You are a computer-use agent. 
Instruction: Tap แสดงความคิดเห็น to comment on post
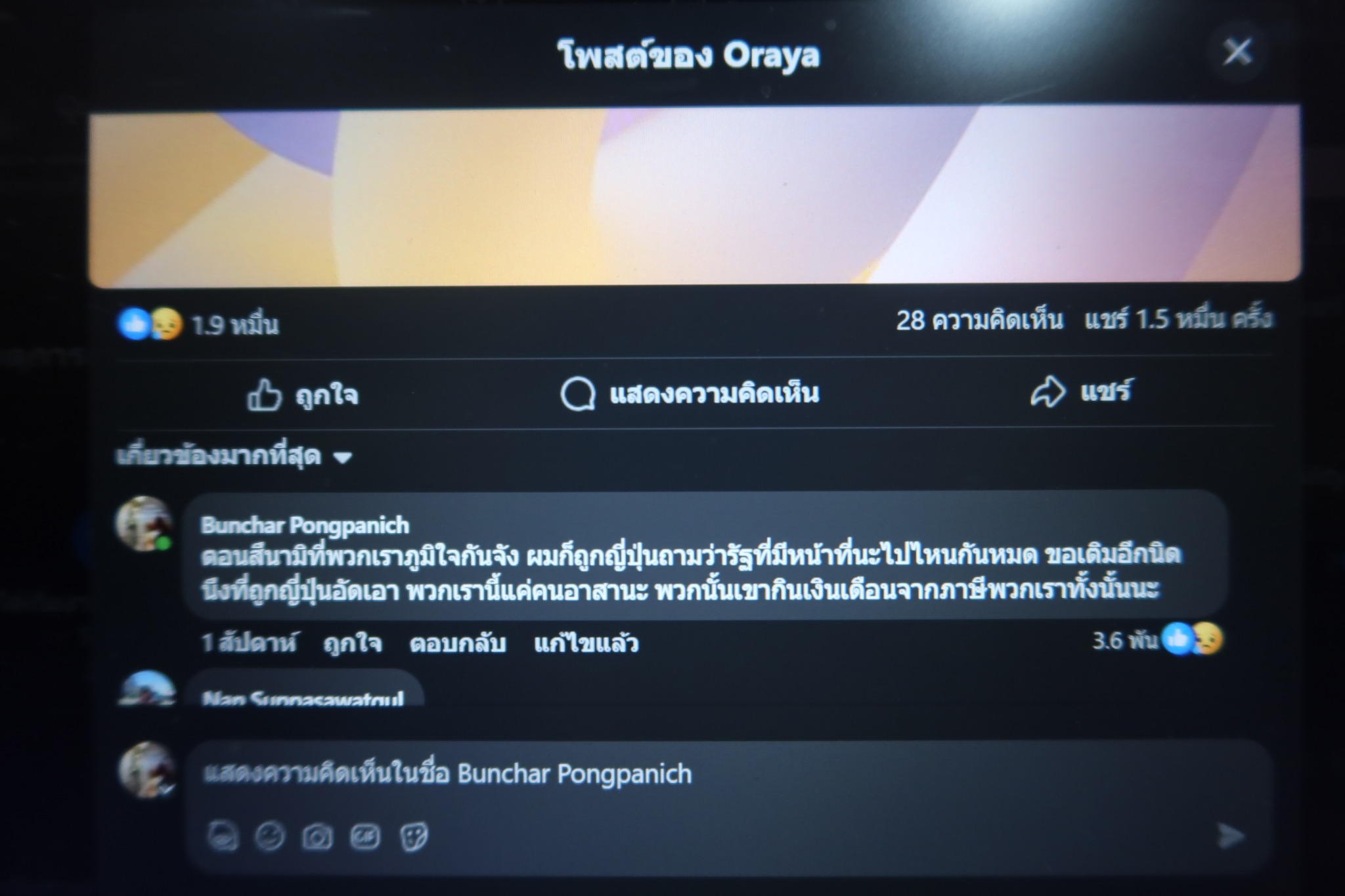pos(690,394)
